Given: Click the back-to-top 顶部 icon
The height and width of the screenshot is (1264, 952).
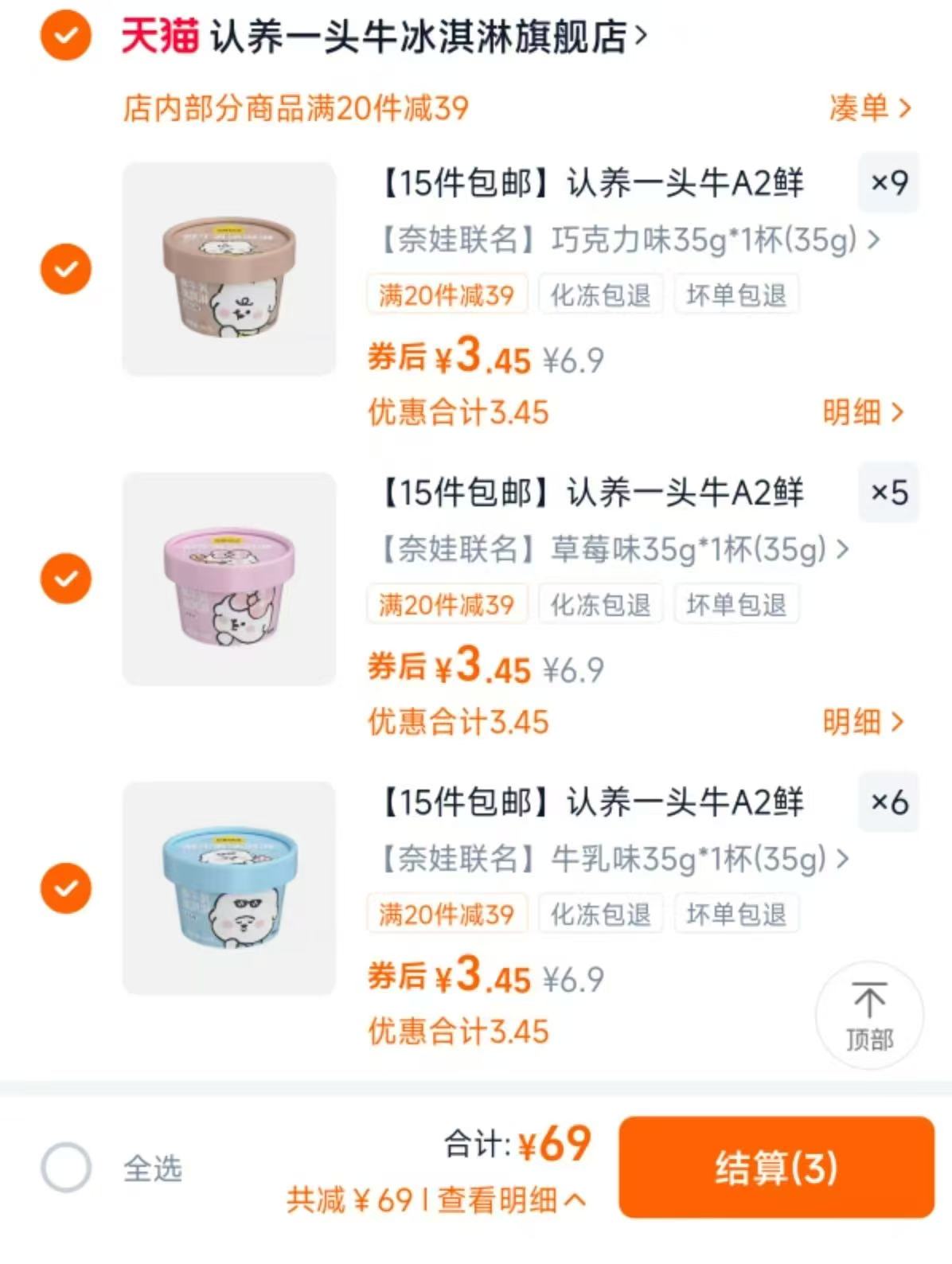Looking at the screenshot, I should click(870, 1014).
